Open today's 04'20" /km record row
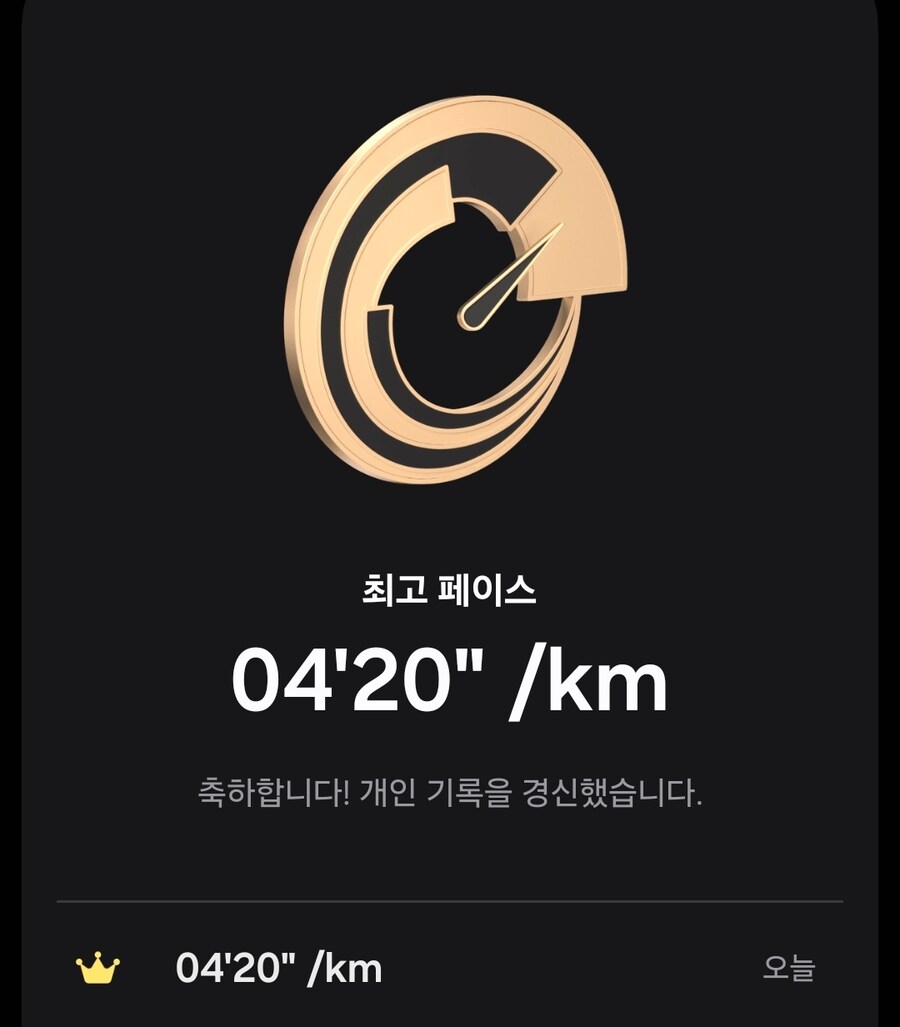This screenshot has height=1027, width=900. click(448, 968)
